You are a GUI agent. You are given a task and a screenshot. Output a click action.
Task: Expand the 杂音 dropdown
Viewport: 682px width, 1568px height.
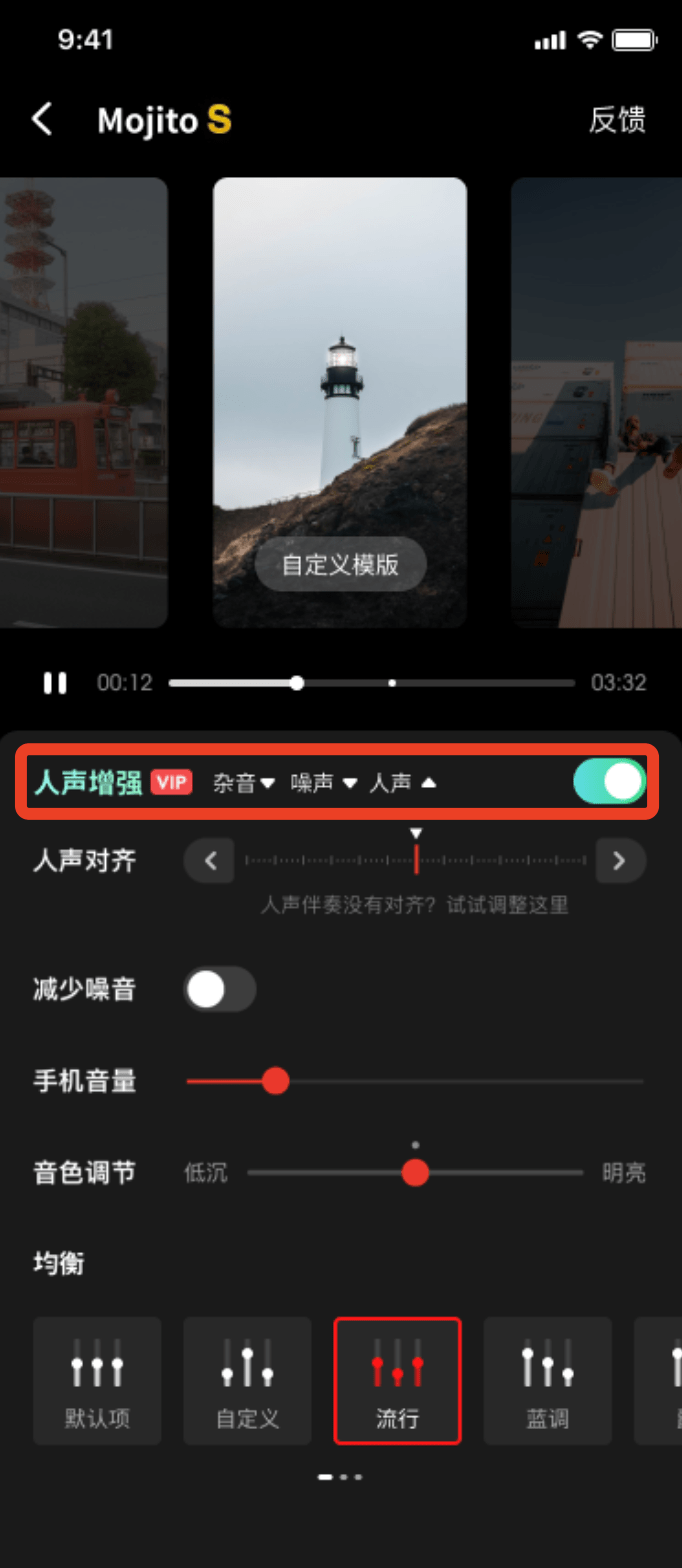tap(244, 783)
